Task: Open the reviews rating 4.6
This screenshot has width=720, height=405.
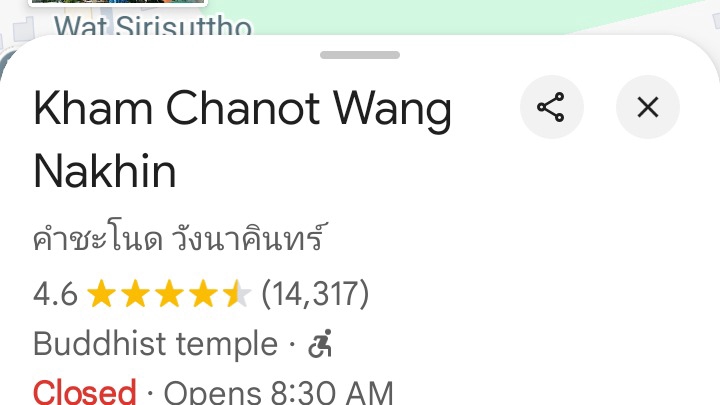Action: point(200,294)
